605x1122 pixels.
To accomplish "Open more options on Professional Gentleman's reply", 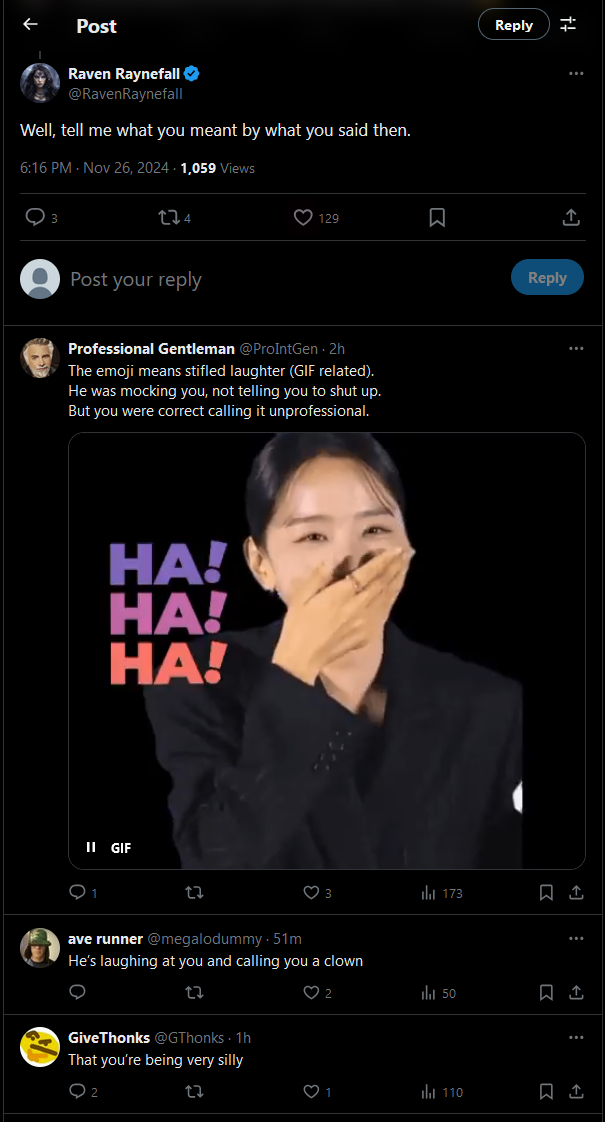I will click(576, 349).
